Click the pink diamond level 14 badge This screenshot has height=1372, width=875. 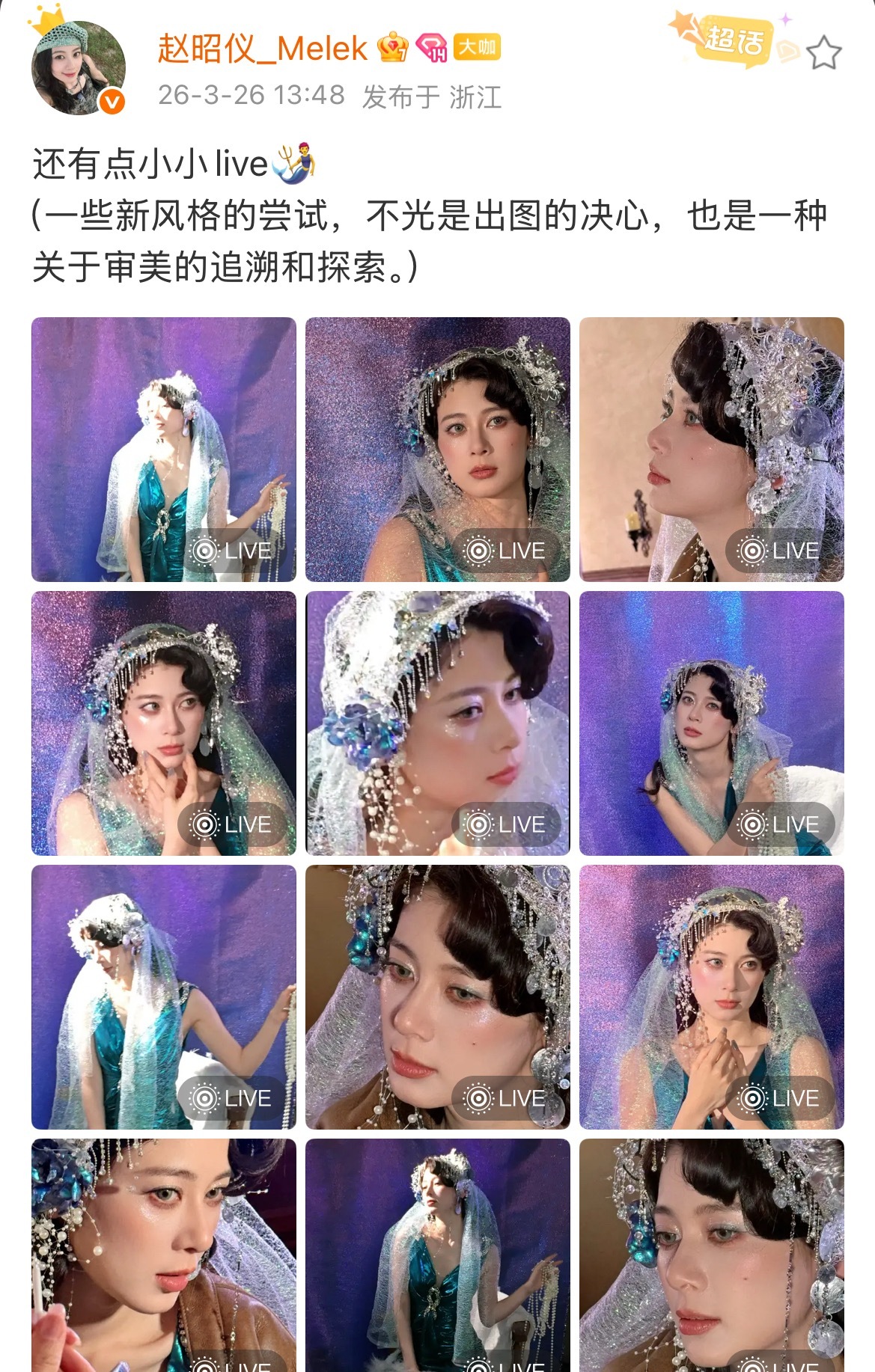(x=431, y=46)
